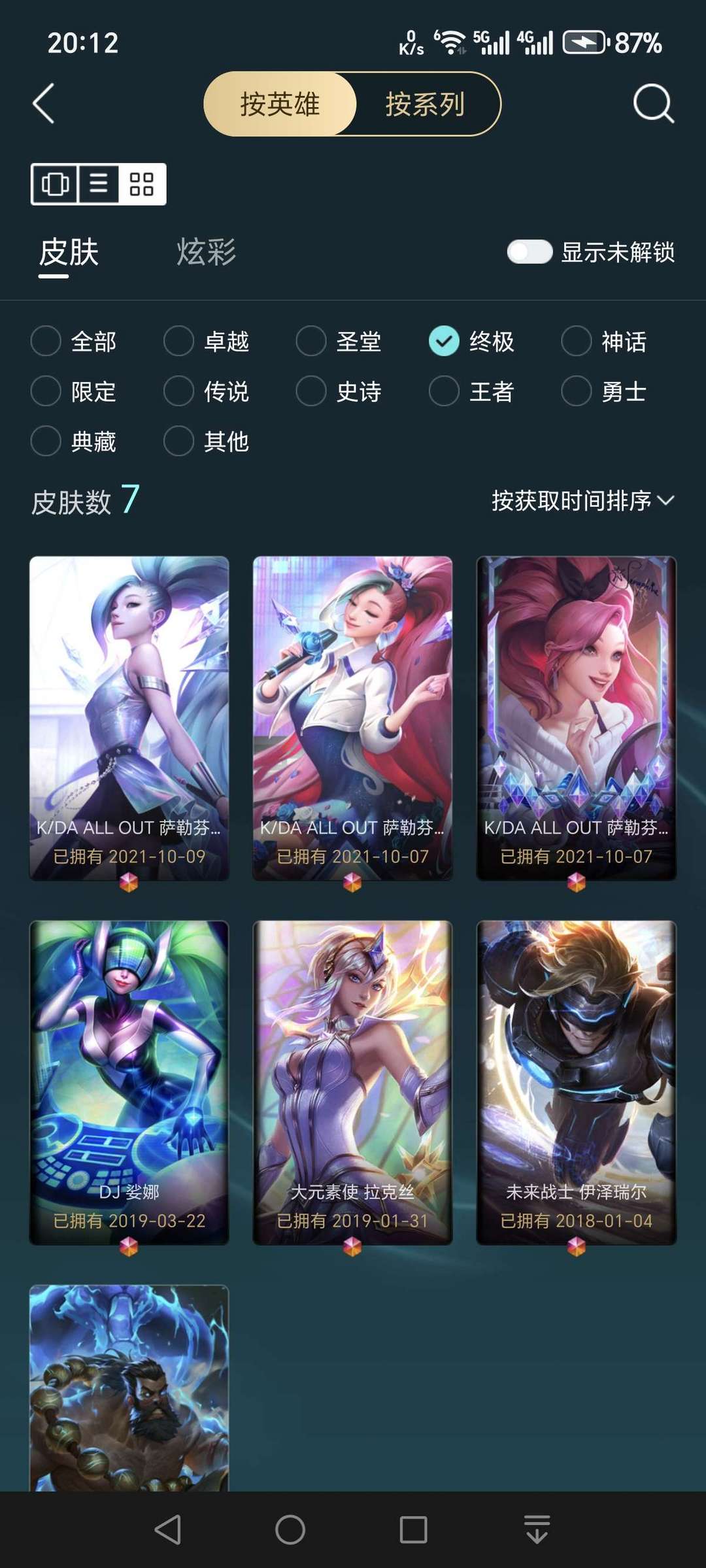
Task: Open the search magnifier icon
Action: 652,104
